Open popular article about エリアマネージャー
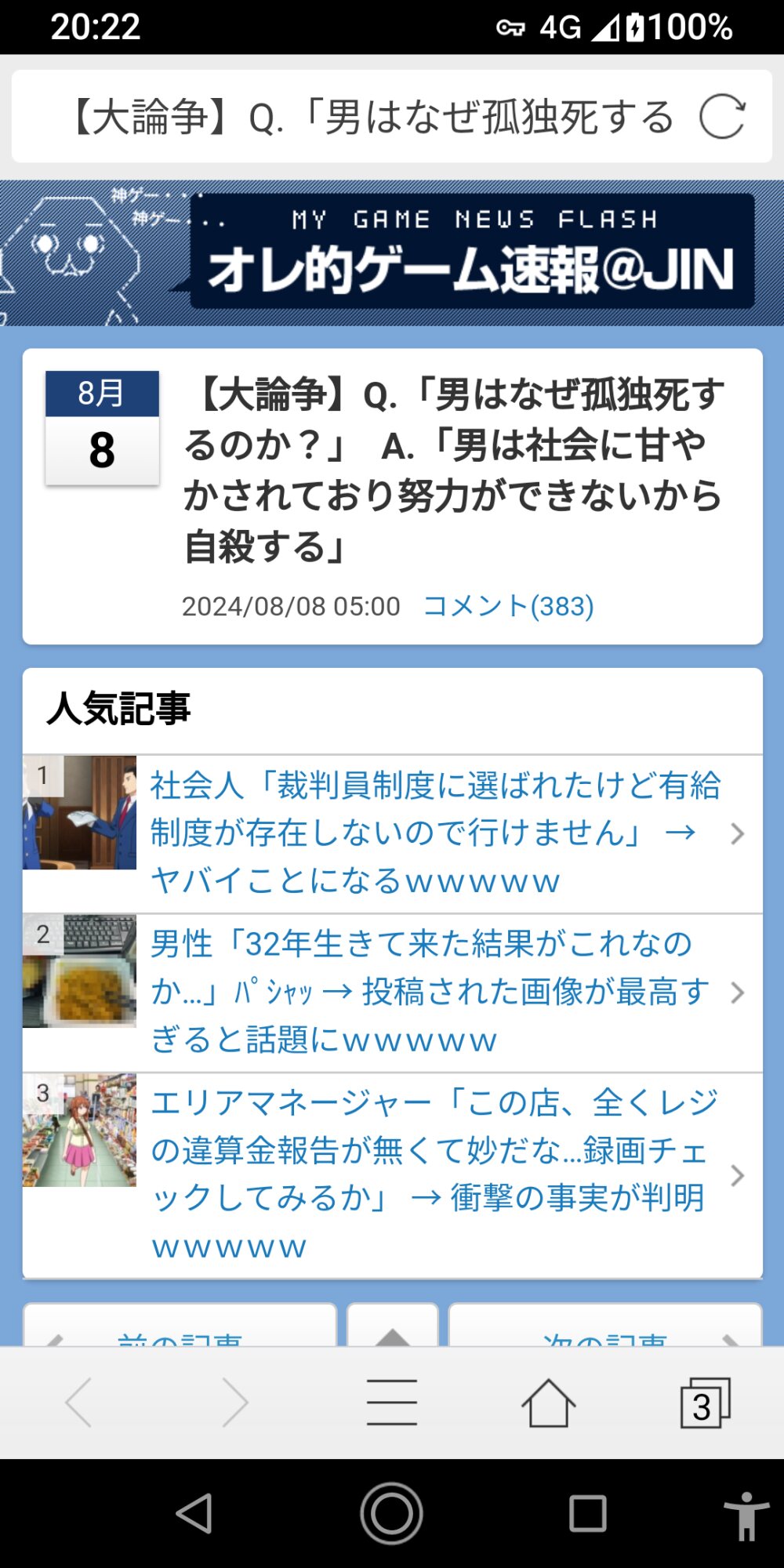 392,1175
